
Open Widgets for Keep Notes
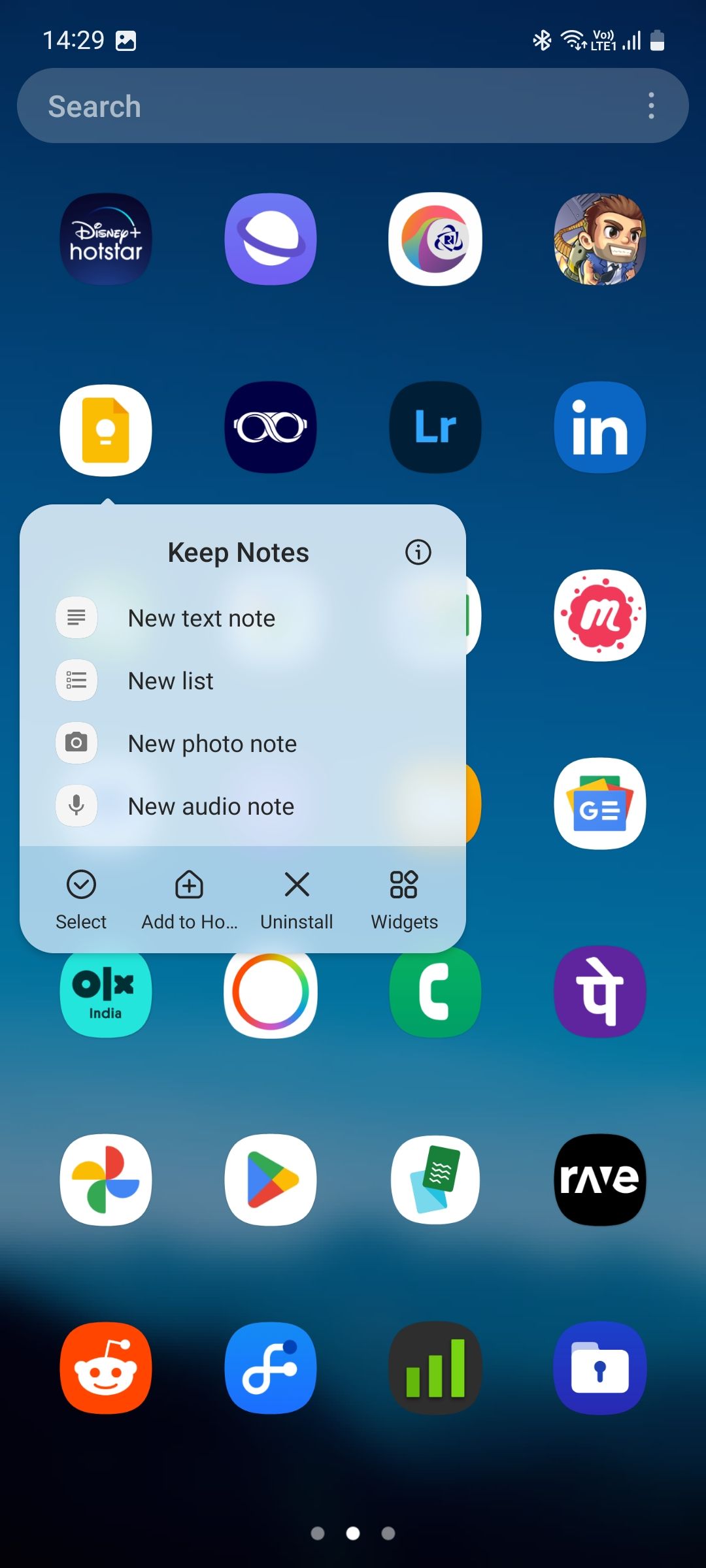coord(404,900)
